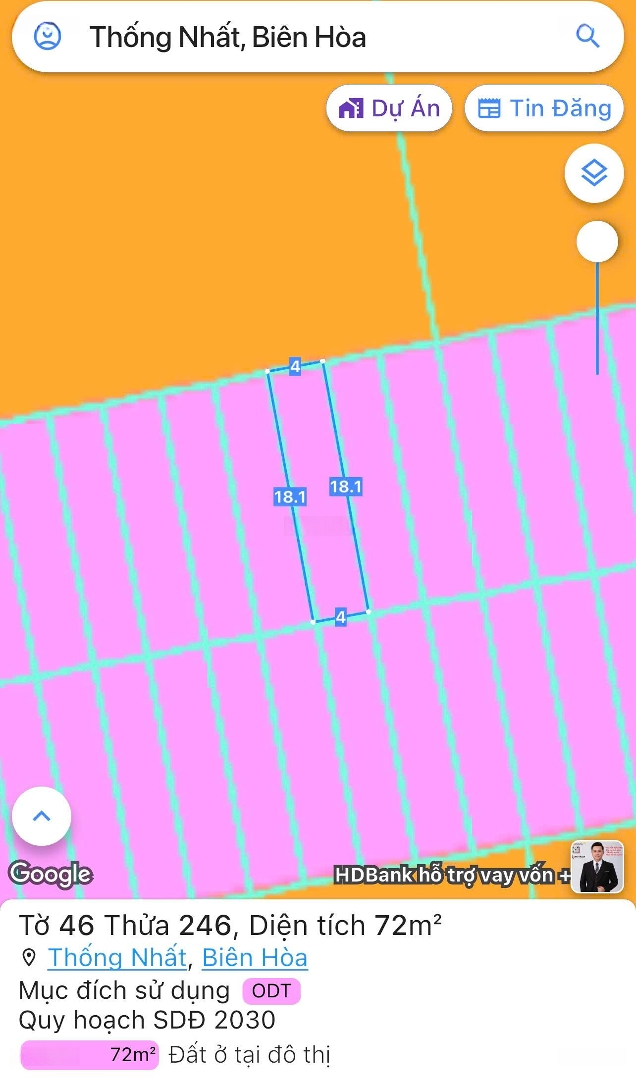Open the Biên Hòa link
The height and width of the screenshot is (1080, 636).
click(255, 958)
